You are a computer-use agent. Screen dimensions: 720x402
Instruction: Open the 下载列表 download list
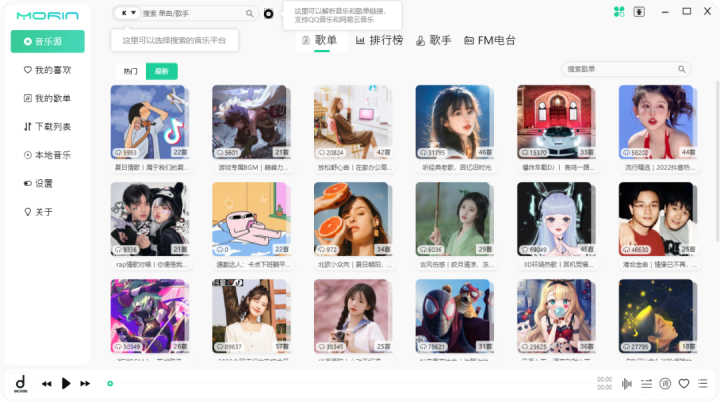48,126
